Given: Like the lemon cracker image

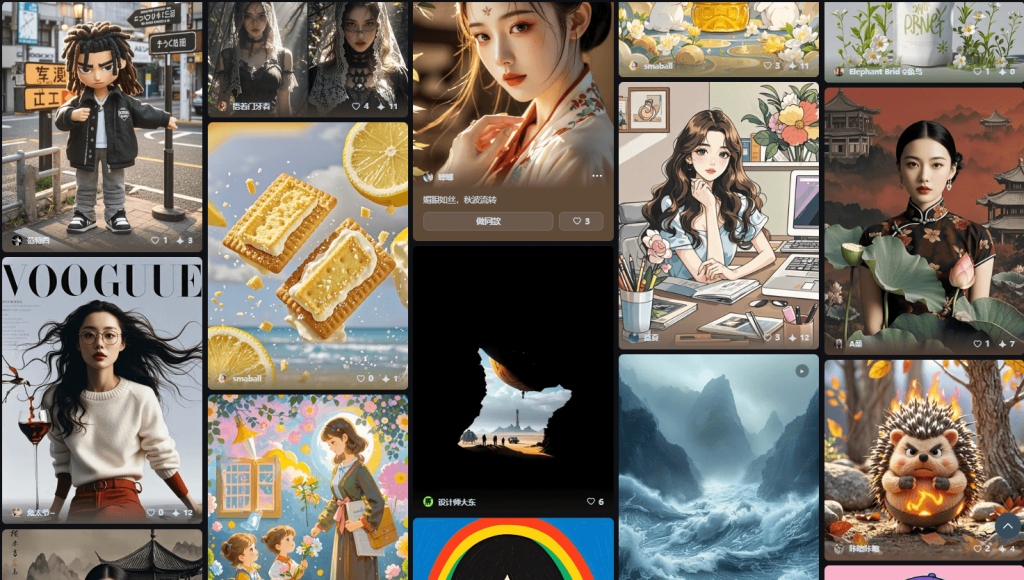Looking at the screenshot, I should (x=364, y=379).
